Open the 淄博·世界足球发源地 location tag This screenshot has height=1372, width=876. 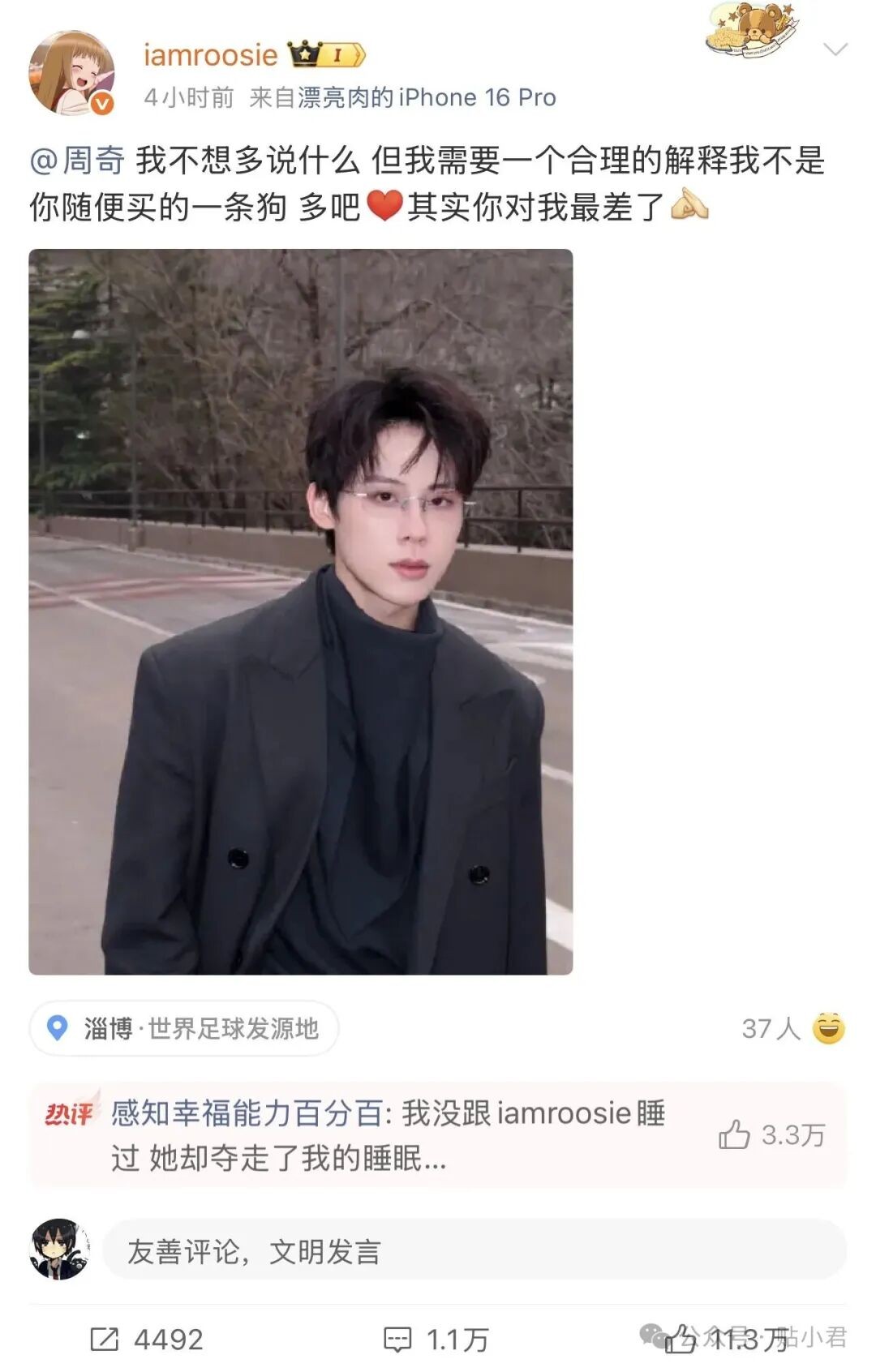[184, 1029]
